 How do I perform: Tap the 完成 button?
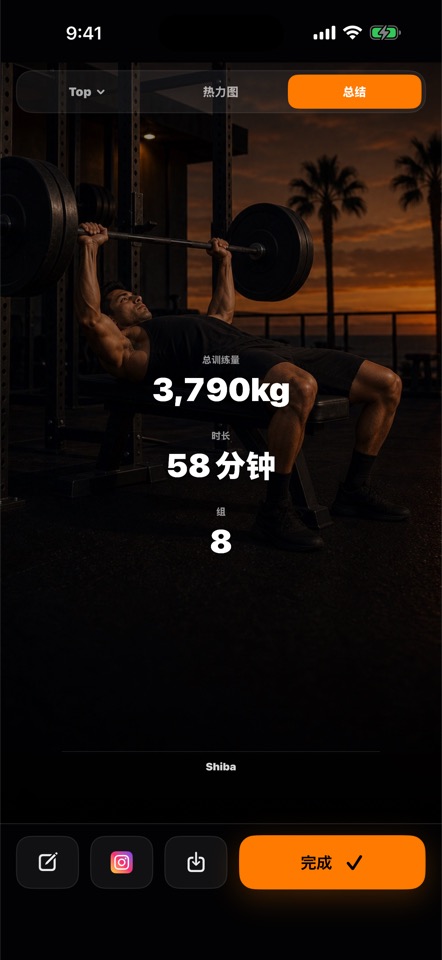point(332,862)
